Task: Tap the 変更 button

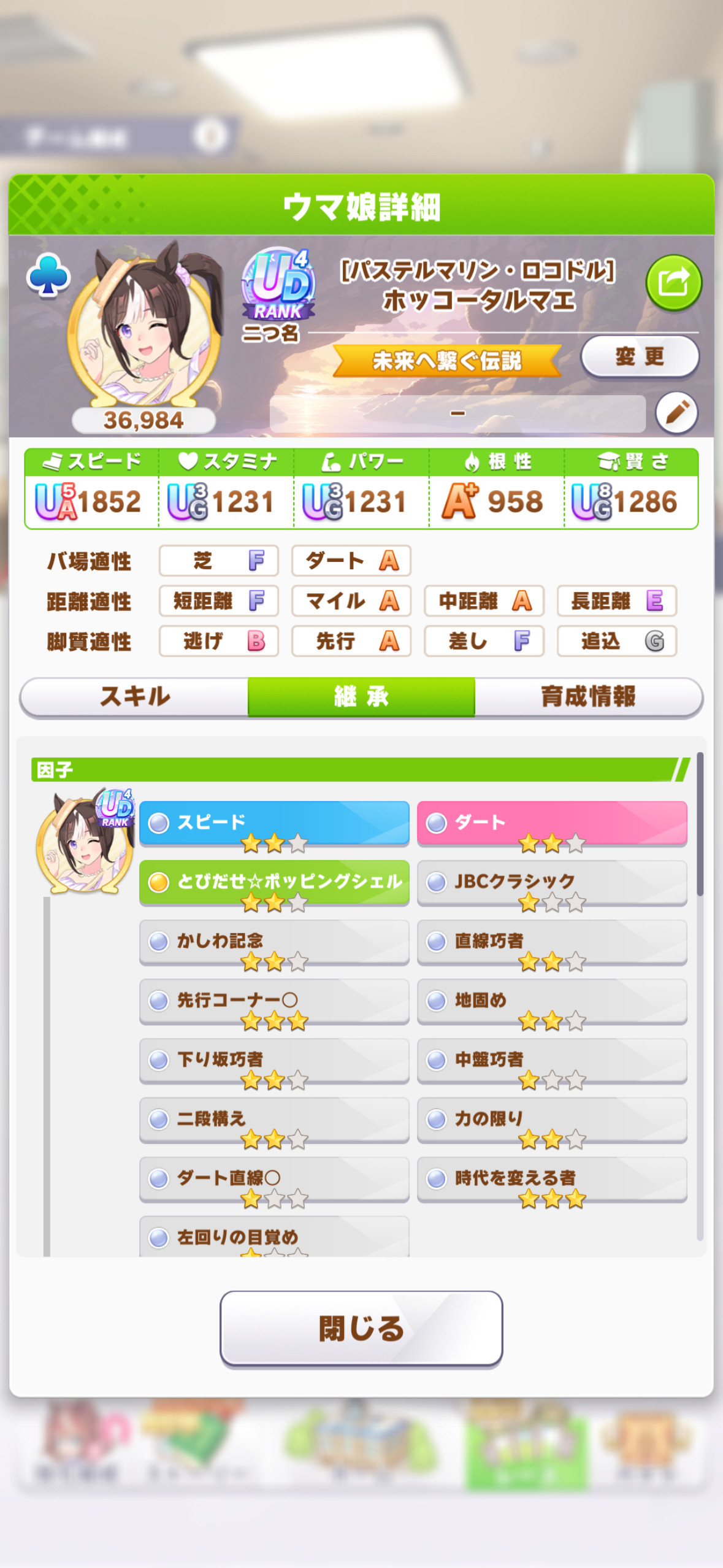Action: 640,356
